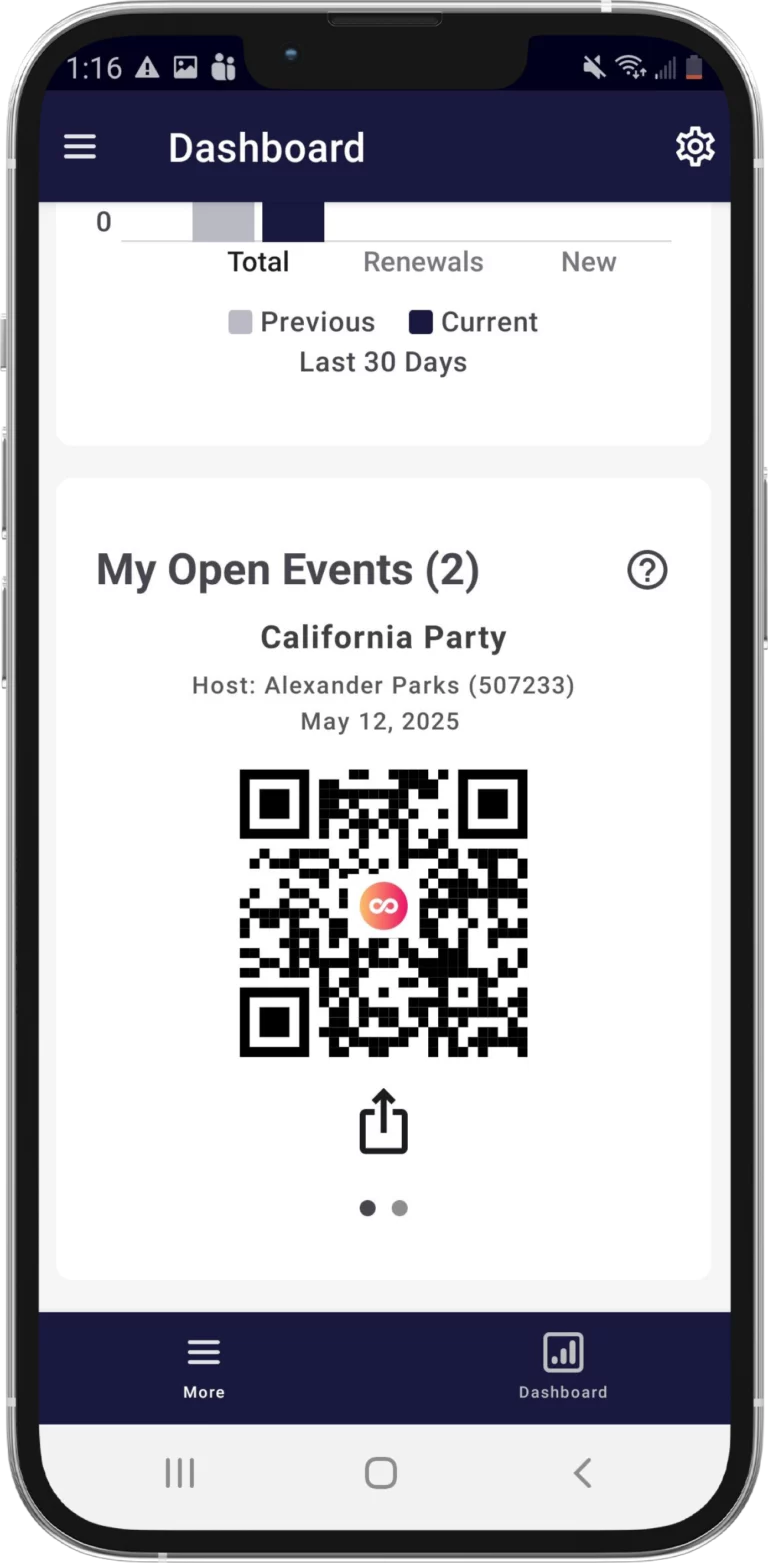Go to the phone's home screen
This screenshot has height=1563, width=768.
click(x=381, y=1473)
